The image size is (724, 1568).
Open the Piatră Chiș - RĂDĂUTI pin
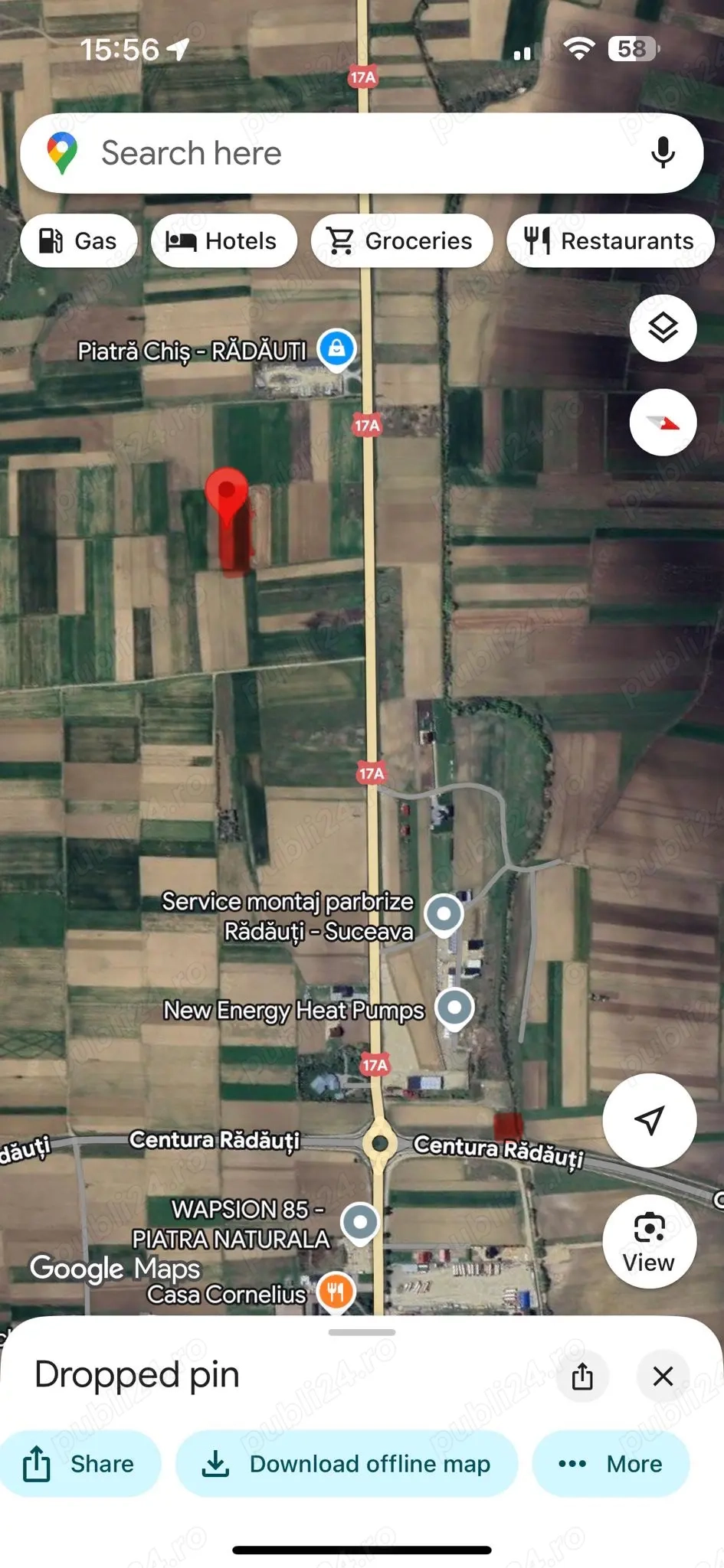click(336, 347)
